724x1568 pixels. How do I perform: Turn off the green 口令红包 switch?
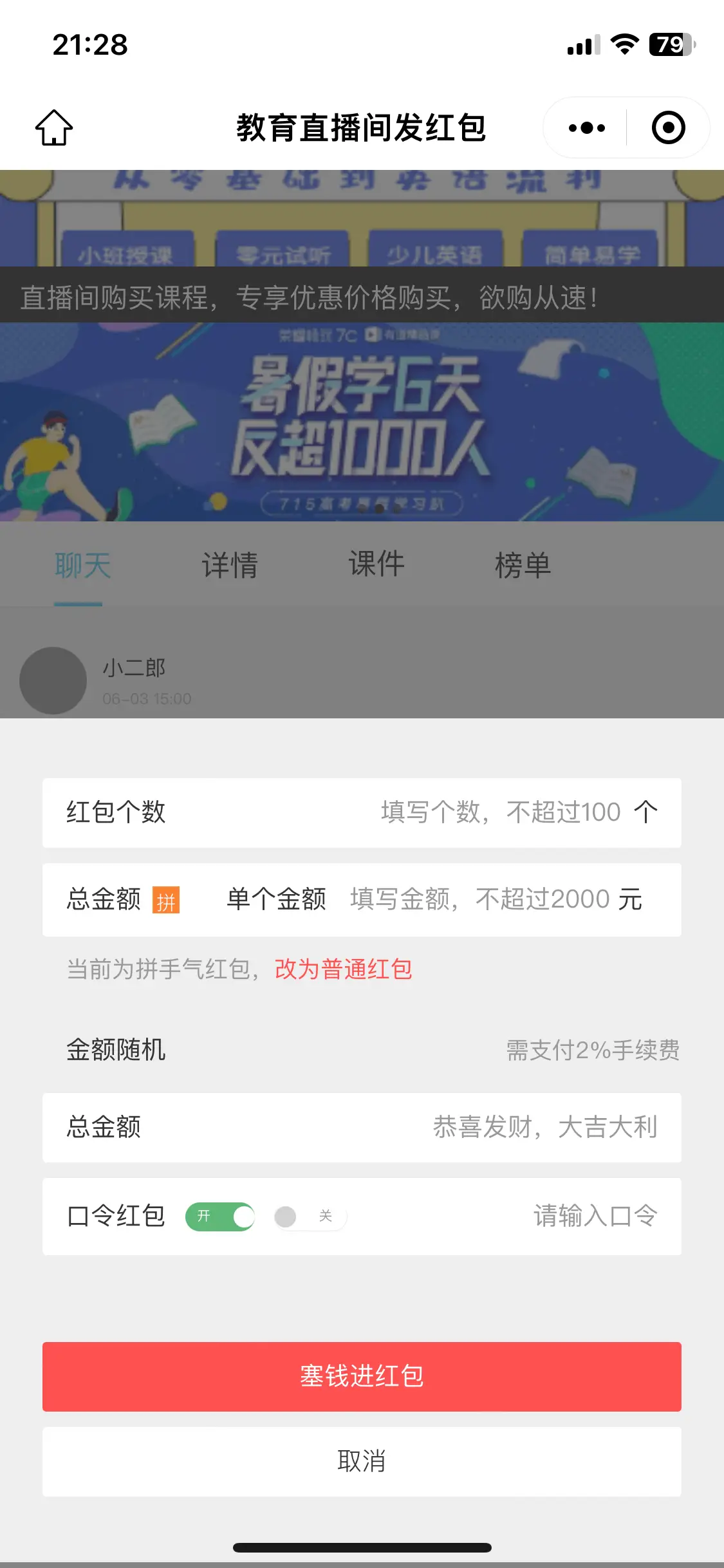tap(221, 1217)
